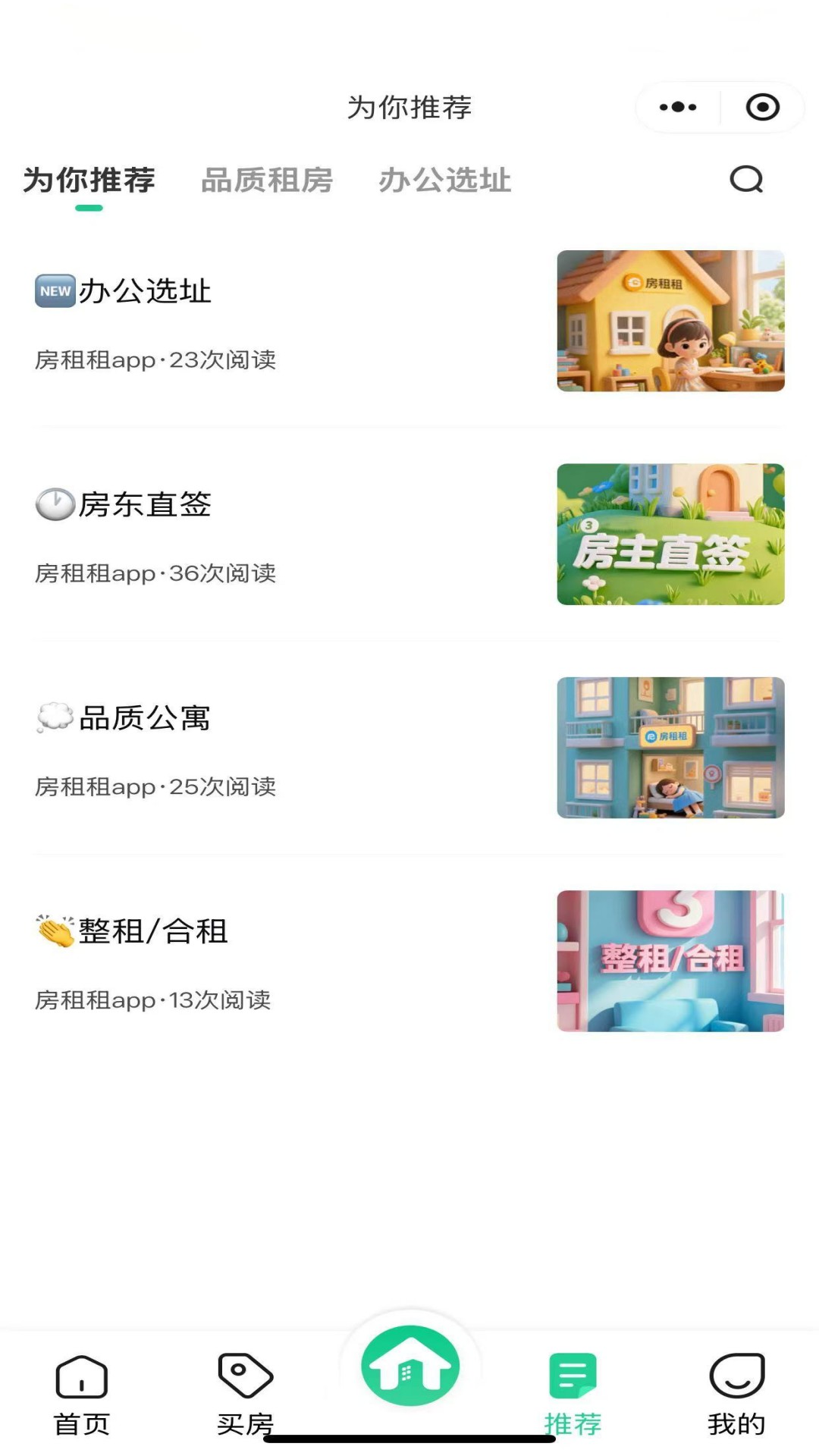Screen dimensions: 819x1456
Task: Tap the 整租/合租 pink thumbnail image
Action: [x=671, y=963]
